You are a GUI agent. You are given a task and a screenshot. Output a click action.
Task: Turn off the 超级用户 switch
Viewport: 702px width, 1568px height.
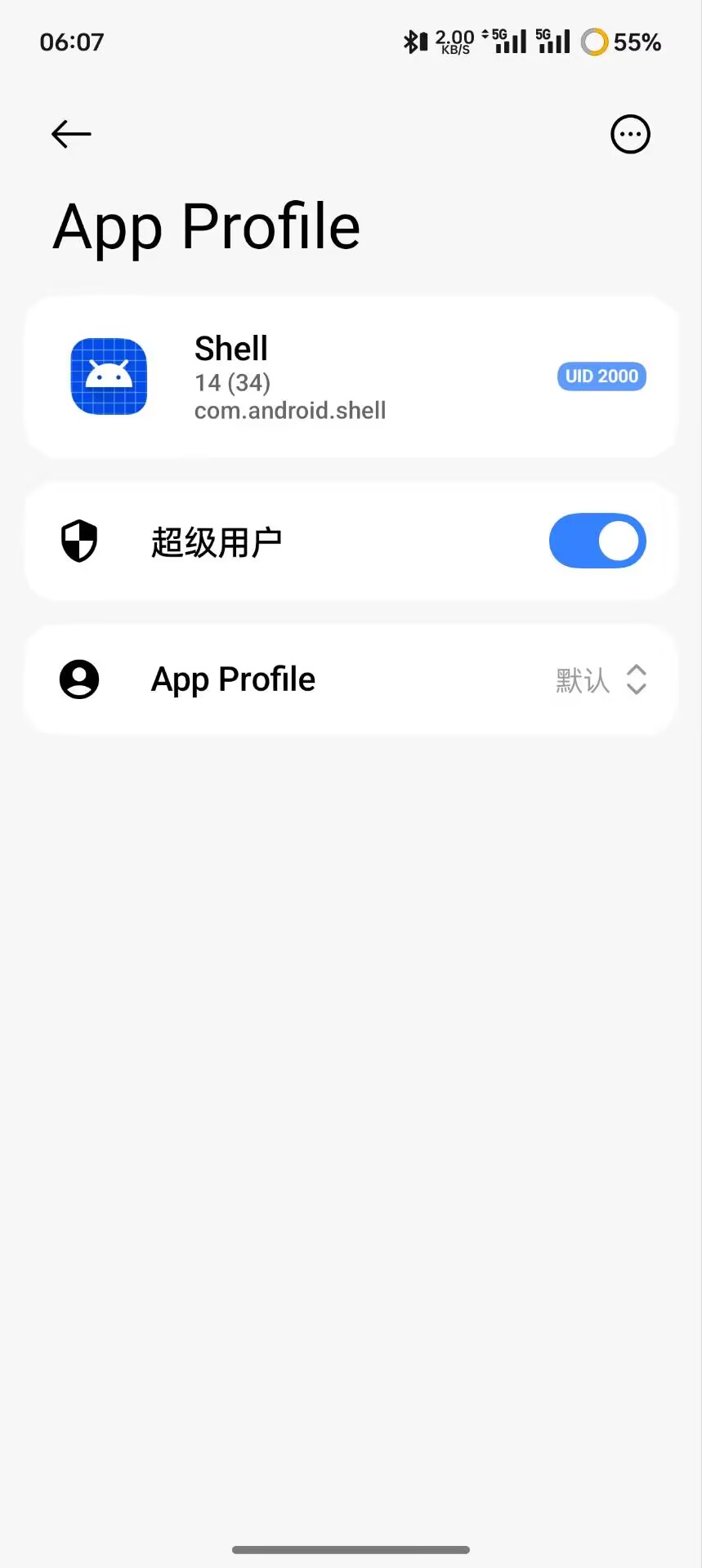point(597,541)
